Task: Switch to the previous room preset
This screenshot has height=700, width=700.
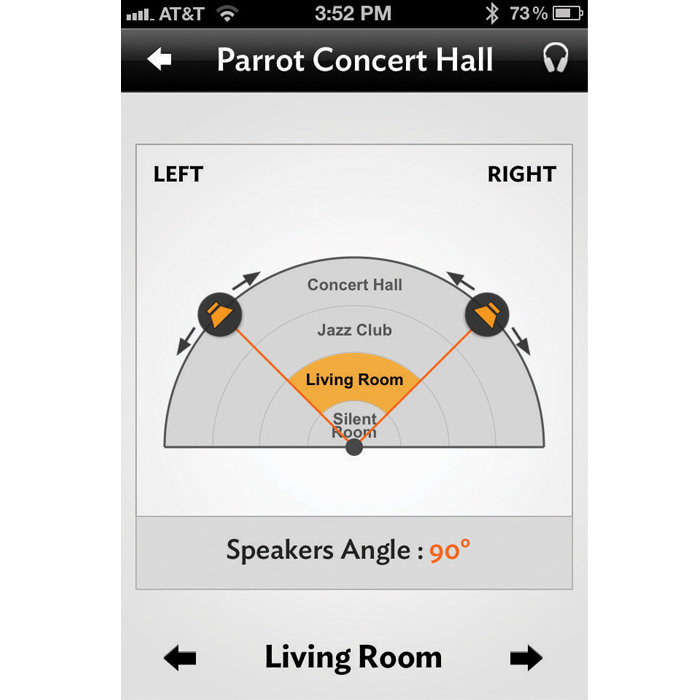Action: point(180,658)
